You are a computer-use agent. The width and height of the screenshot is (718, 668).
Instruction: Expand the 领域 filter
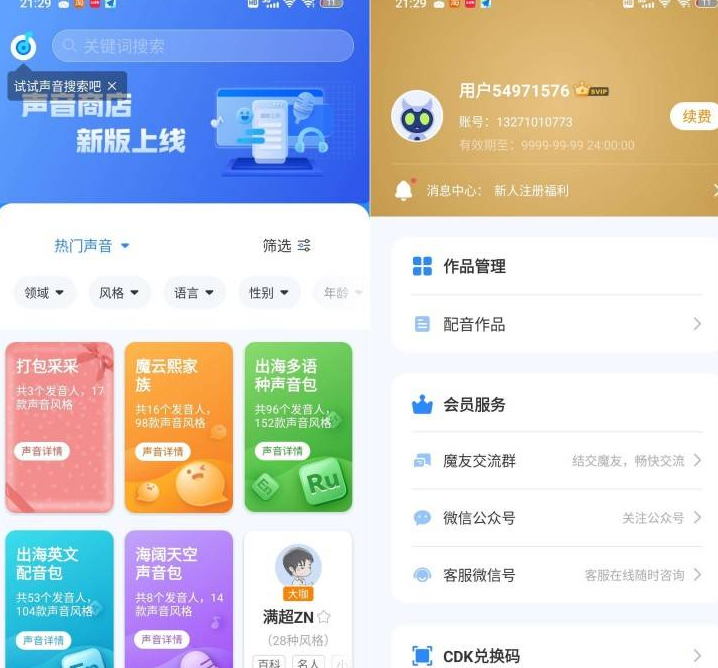click(44, 293)
